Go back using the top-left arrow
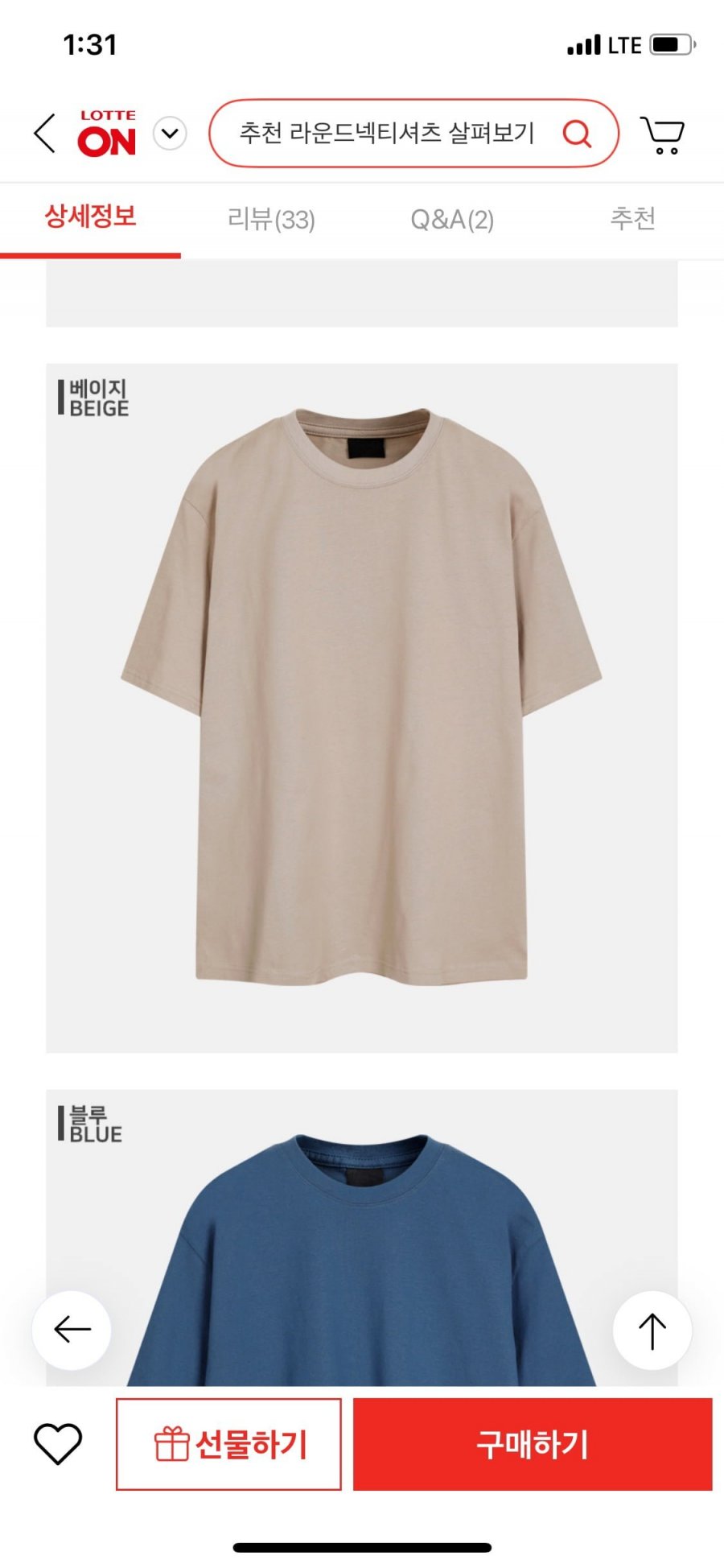Screen dimensions: 724x1568 coord(45,134)
